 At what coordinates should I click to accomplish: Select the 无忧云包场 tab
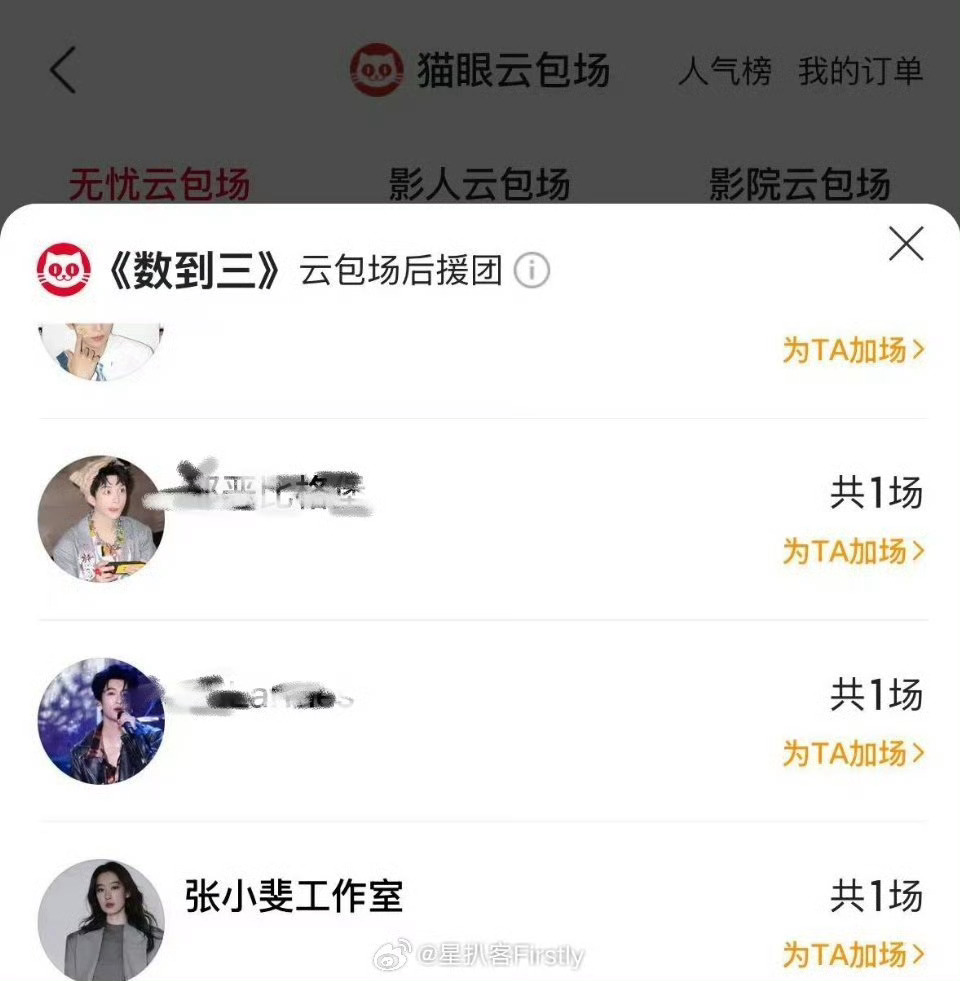(x=160, y=184)
